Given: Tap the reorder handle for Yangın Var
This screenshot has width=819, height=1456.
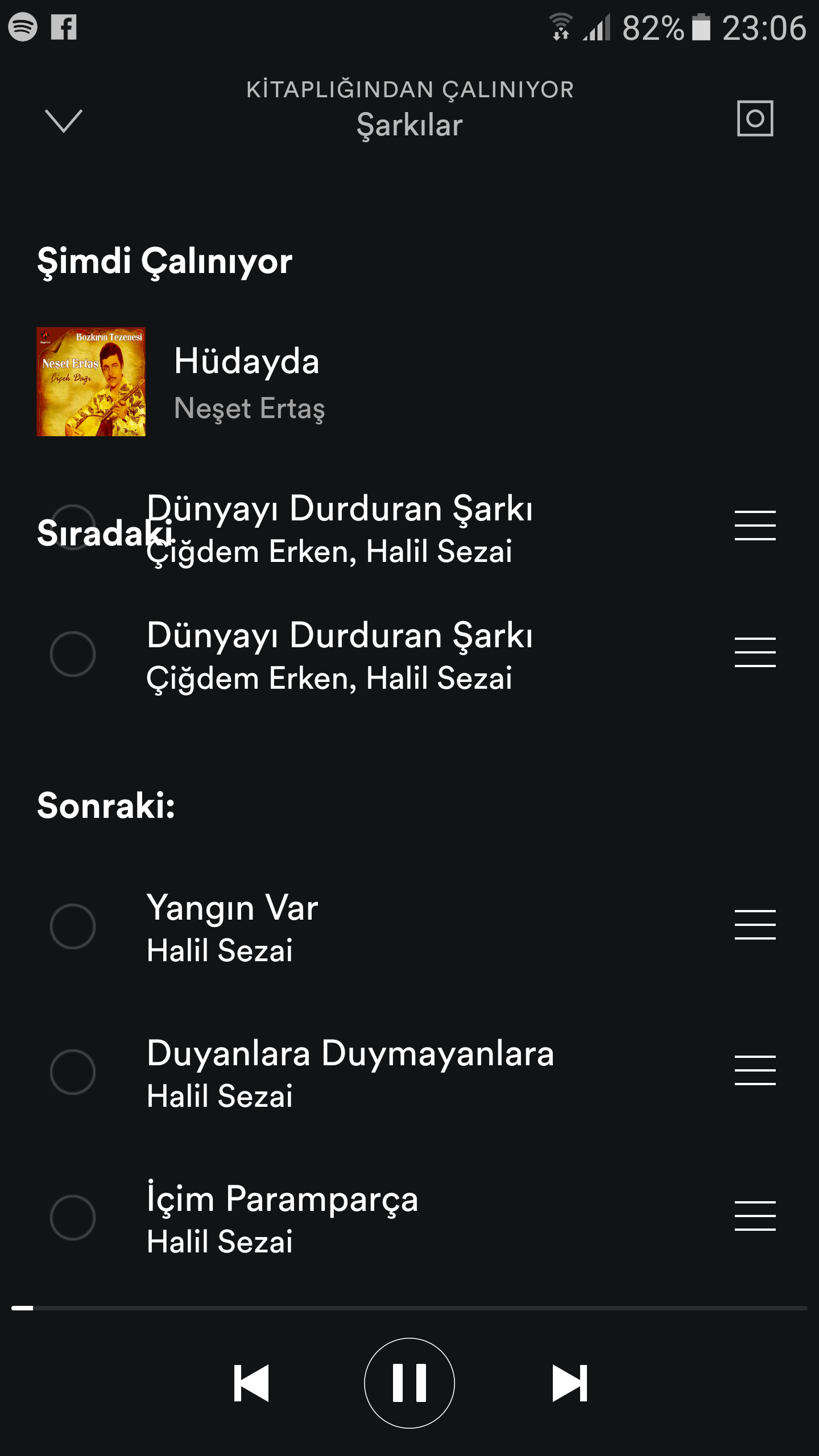Looking at the screenshot, I should tap(755, 924).
